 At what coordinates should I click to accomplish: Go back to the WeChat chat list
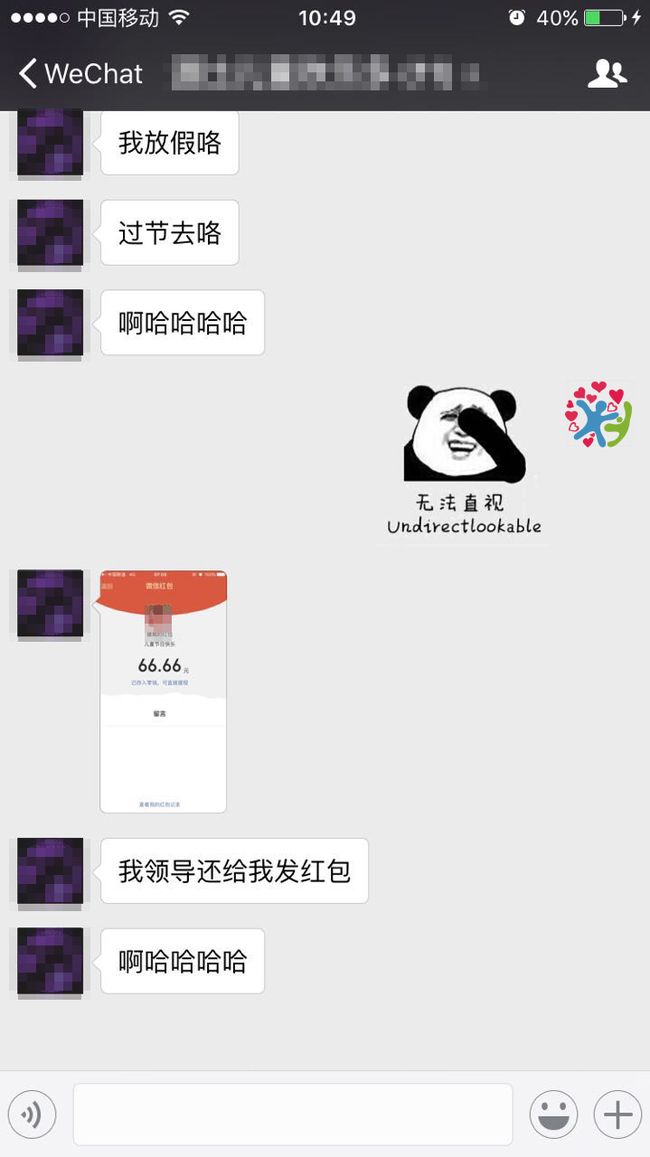(80, 74)
